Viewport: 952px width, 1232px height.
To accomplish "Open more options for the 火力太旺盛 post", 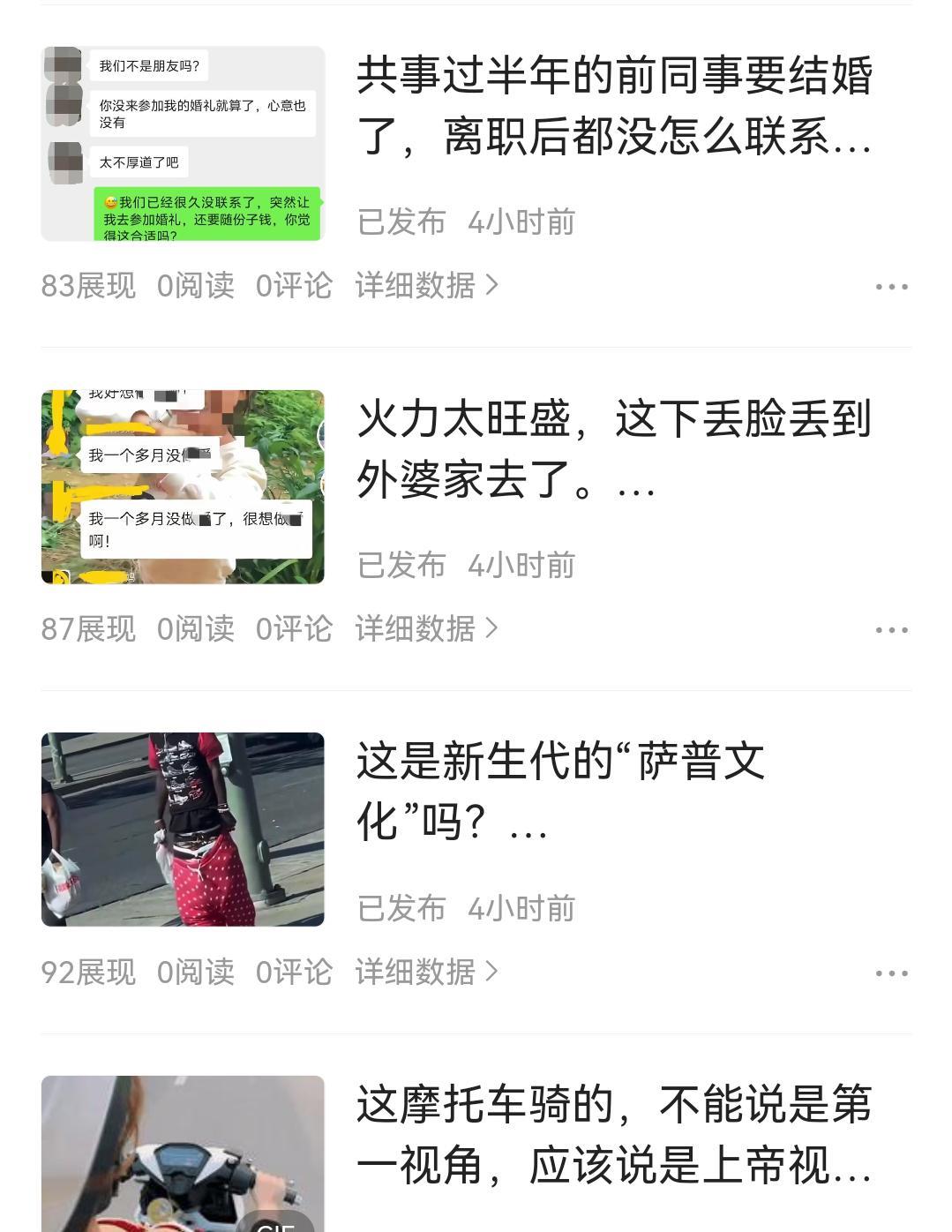I will (891, 630).
